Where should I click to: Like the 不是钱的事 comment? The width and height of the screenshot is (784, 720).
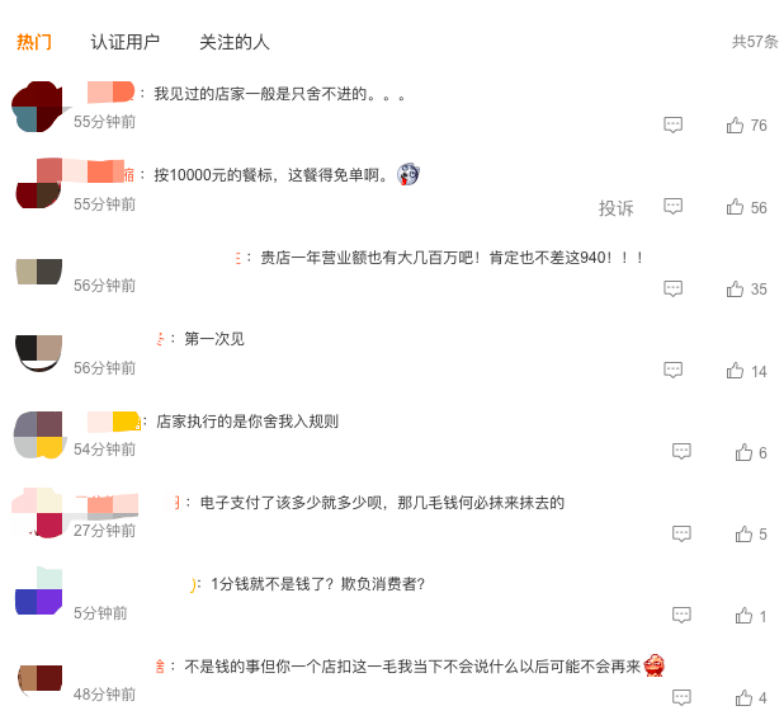pyautogui.click(x=744, y=697)
